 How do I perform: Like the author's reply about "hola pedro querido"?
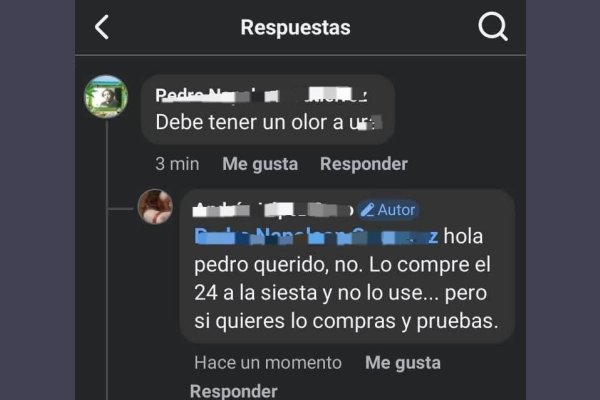[x=403, y=363]
